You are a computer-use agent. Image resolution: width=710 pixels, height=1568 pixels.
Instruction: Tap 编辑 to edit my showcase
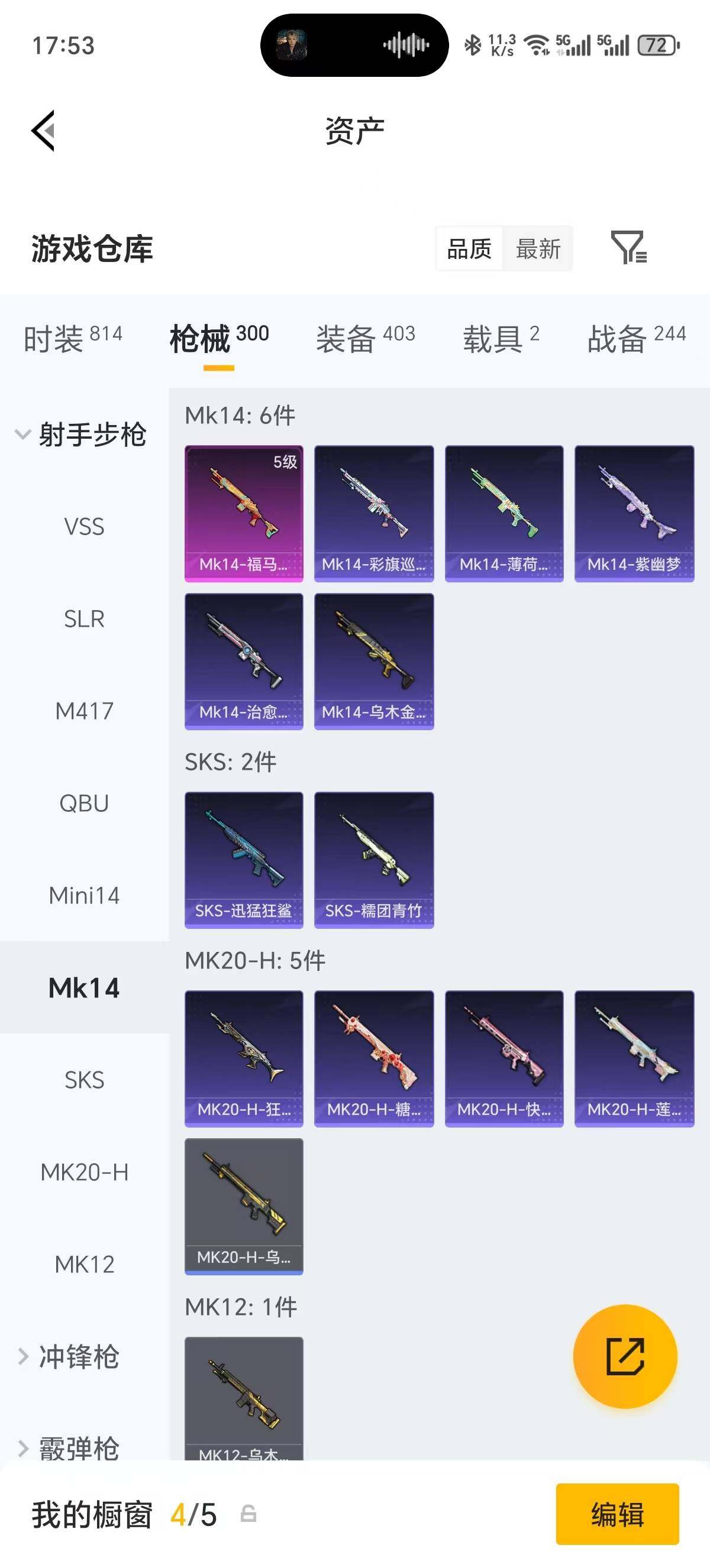point(617,1514)
